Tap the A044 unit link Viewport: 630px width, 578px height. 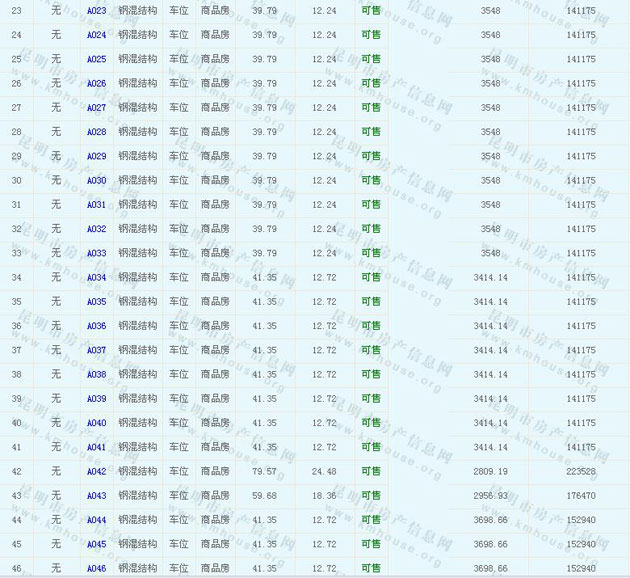pos(96,520)
